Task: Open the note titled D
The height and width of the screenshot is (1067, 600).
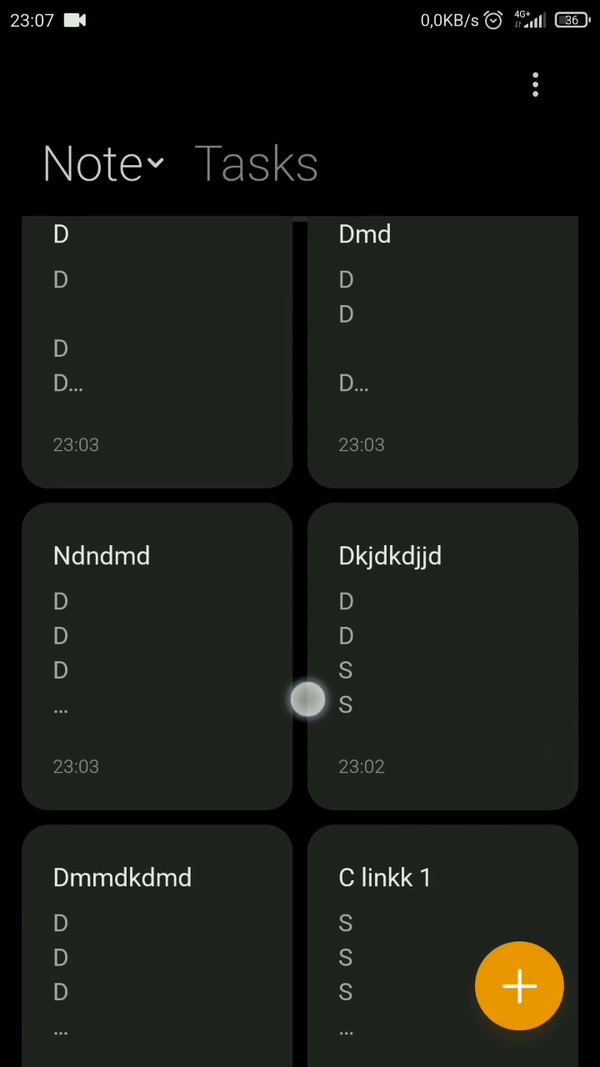Action: coord(157,352)
